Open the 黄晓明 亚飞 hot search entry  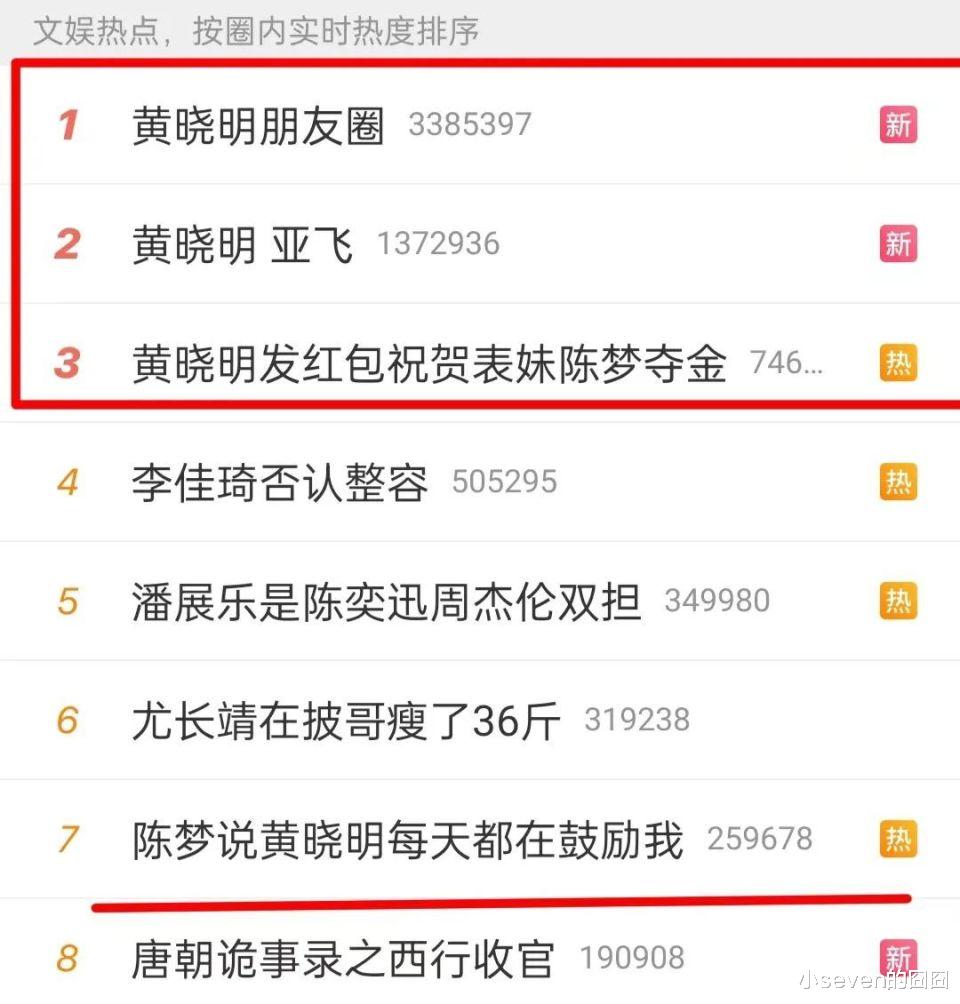point(238,243)
